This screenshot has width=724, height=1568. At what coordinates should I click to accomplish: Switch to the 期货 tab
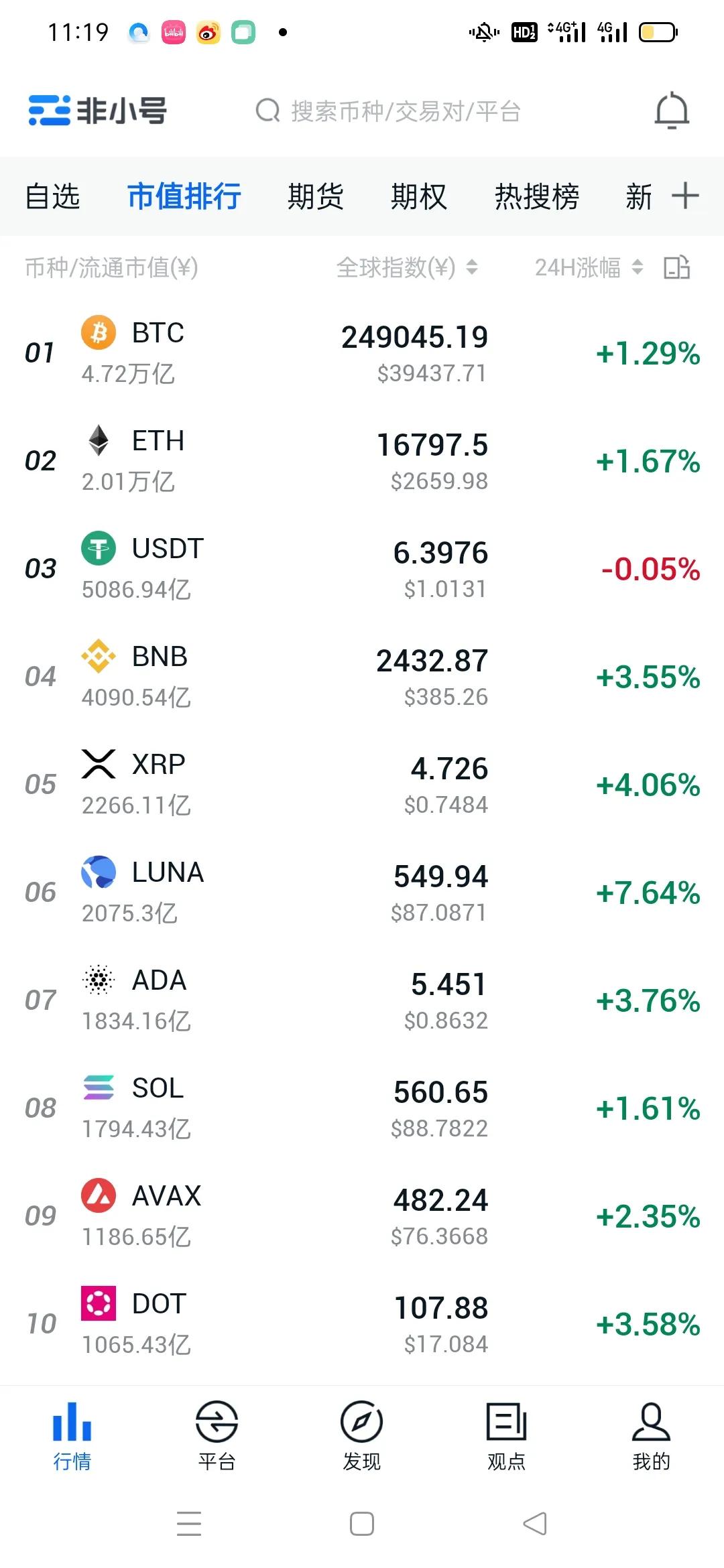click(315, 197)
